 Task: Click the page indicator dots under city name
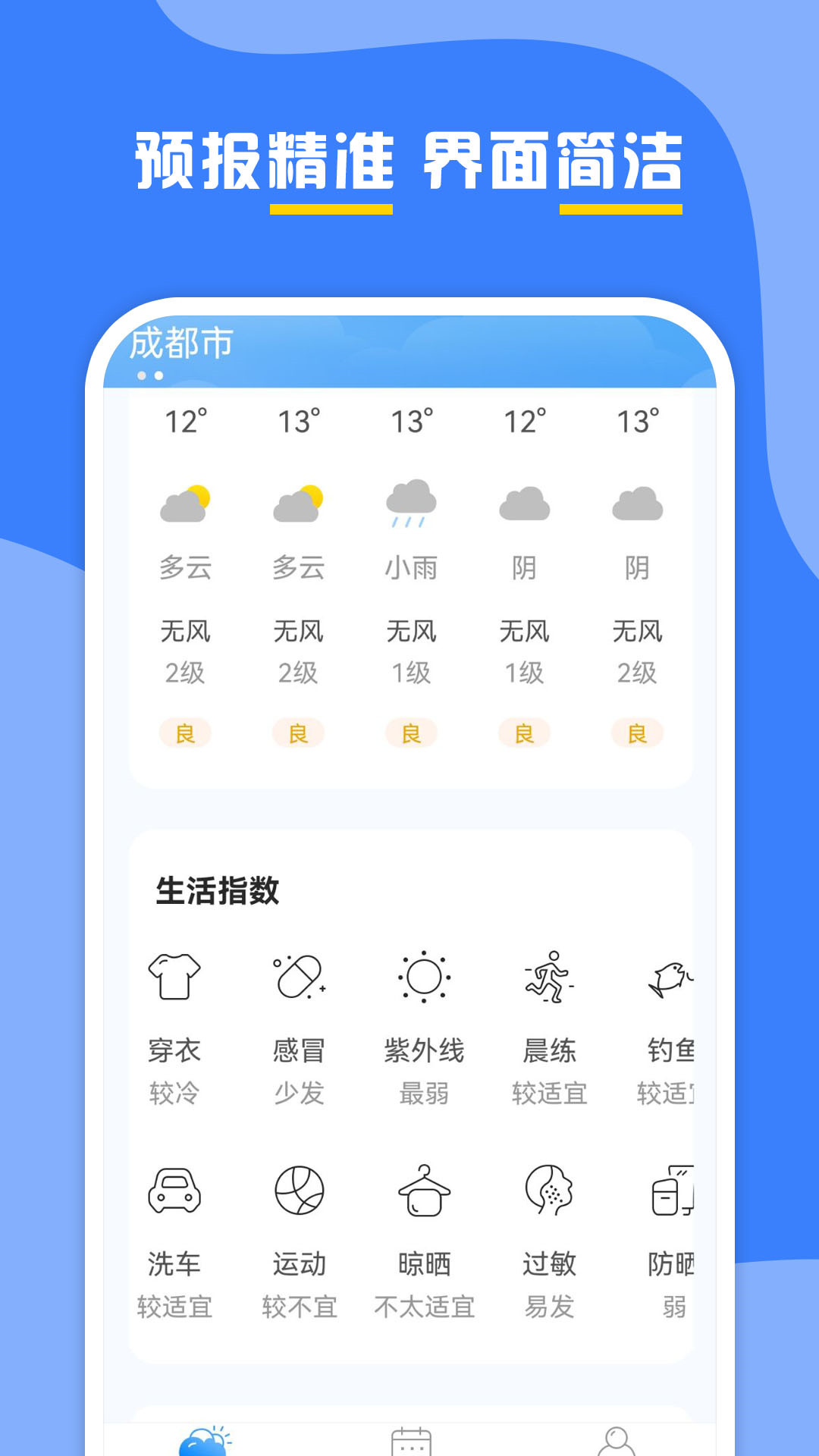click(x=149, y=374)
